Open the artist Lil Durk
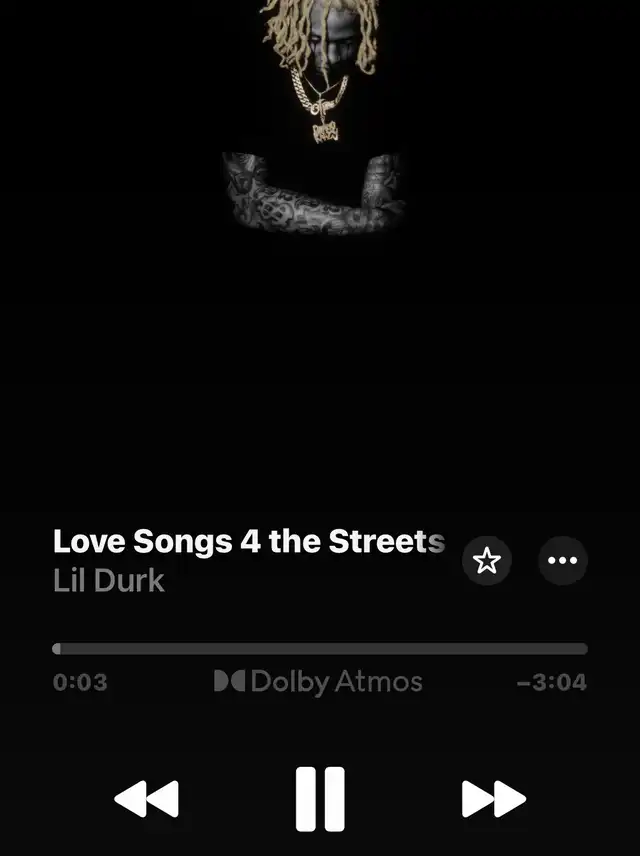 tap(109, 581)
